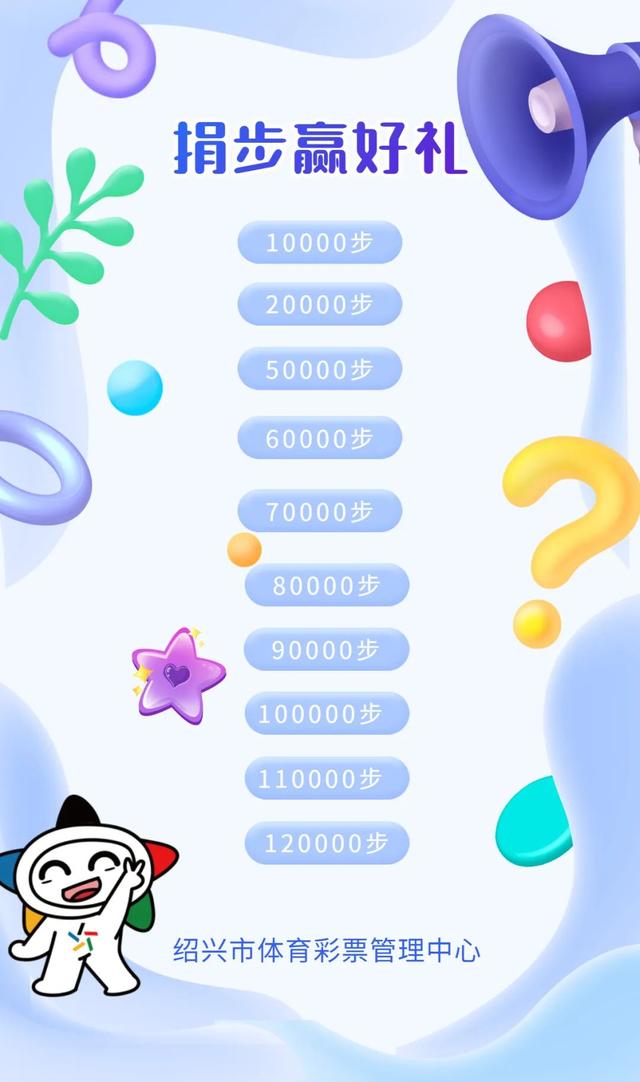Choose the 90000步 button
640x1082 pixels.
(327, 650)
